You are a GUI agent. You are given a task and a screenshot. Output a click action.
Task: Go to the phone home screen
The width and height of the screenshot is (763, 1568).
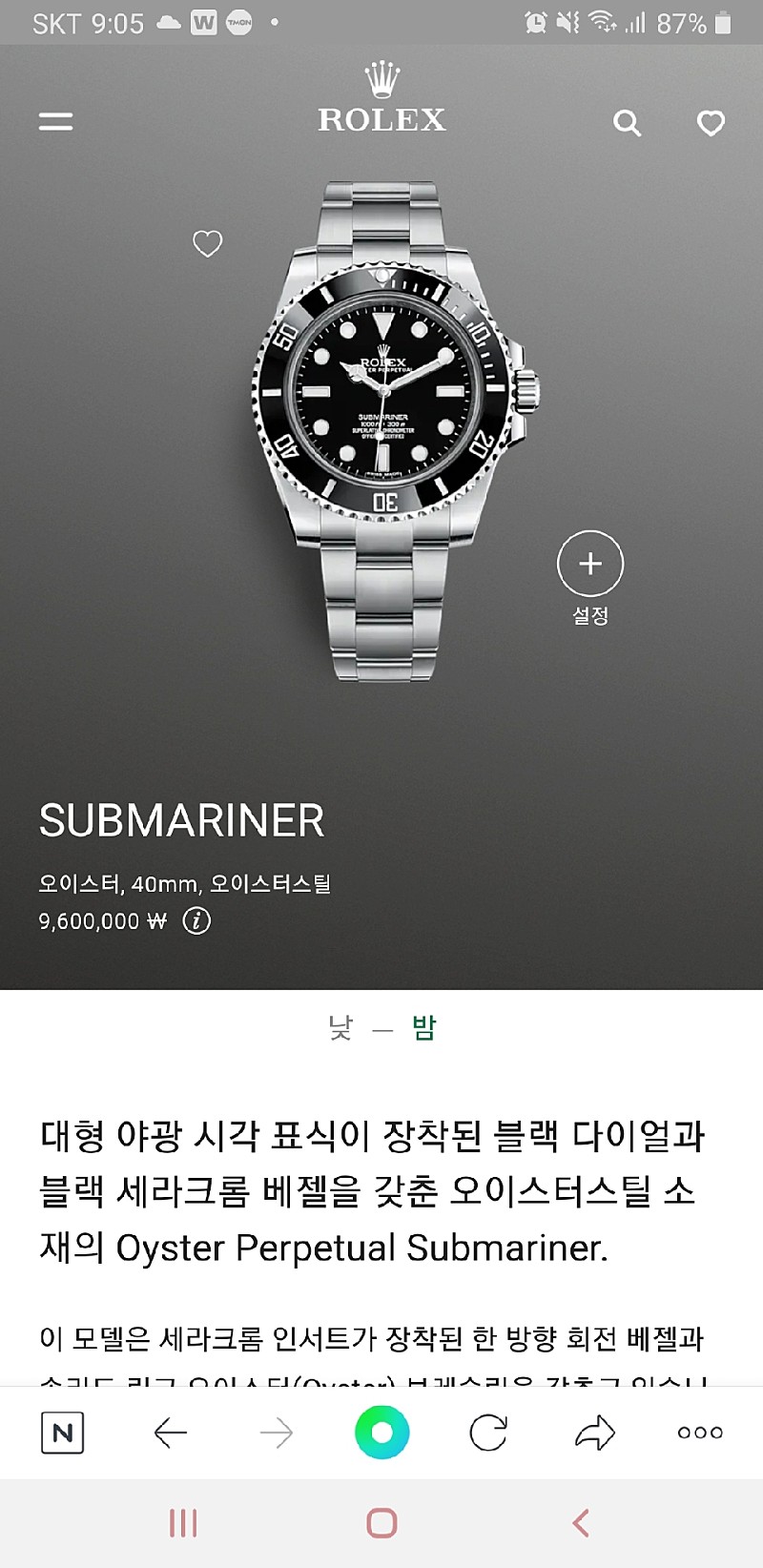(381, 1523)
